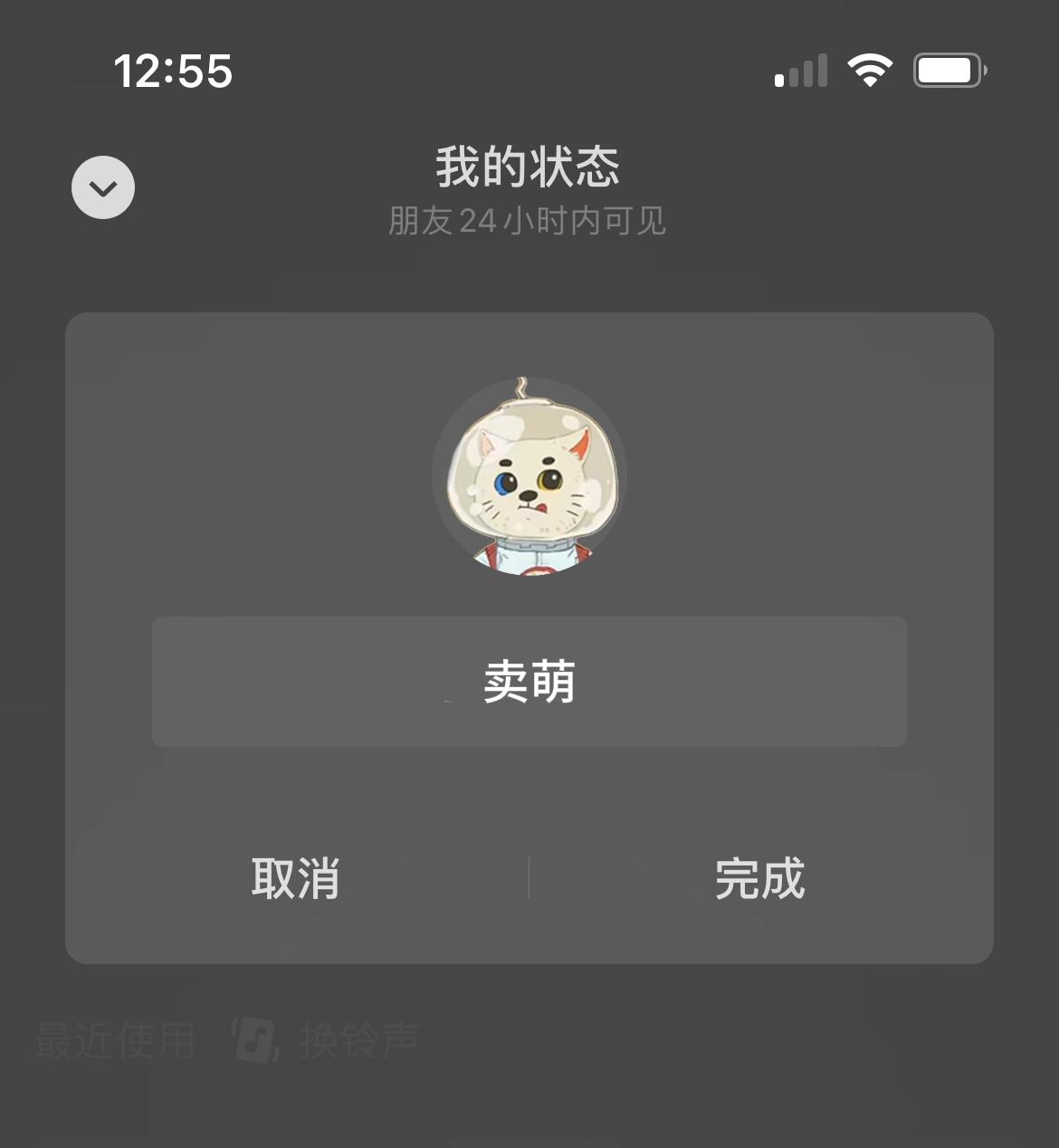The image size is (1059, 1148).
Task: Expand the recently used stickers section
Action: click(114, 1041)
